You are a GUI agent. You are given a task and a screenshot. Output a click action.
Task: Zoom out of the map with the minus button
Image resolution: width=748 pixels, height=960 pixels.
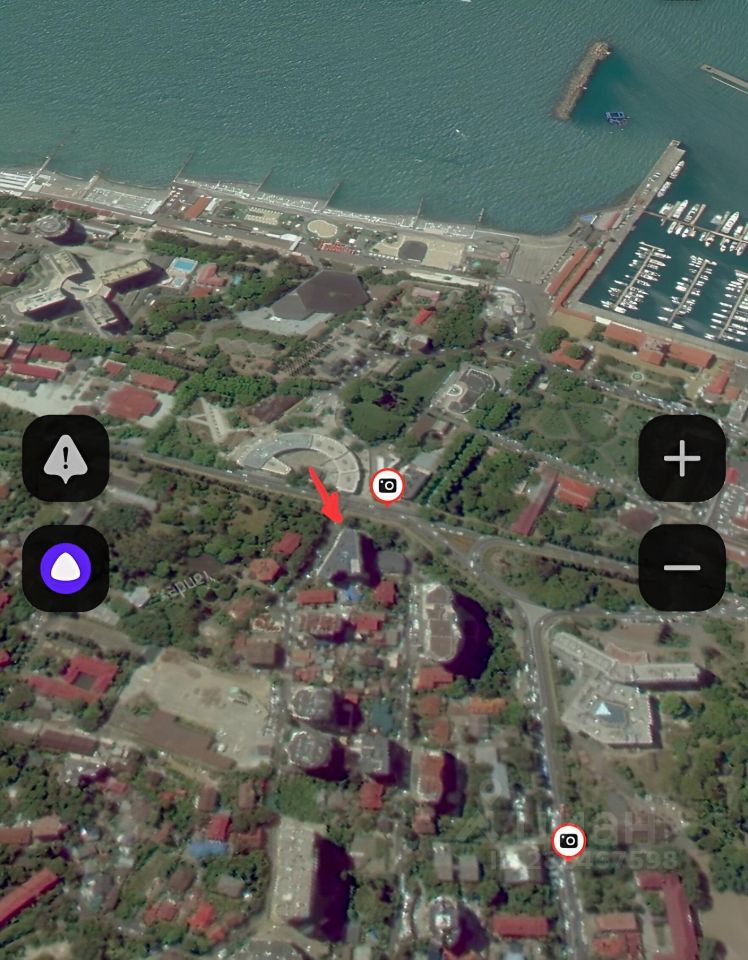click(682, 567)
